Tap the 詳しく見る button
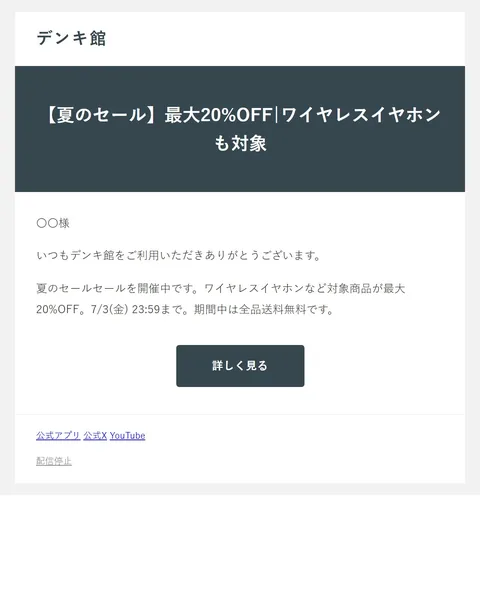 point(240,366)
